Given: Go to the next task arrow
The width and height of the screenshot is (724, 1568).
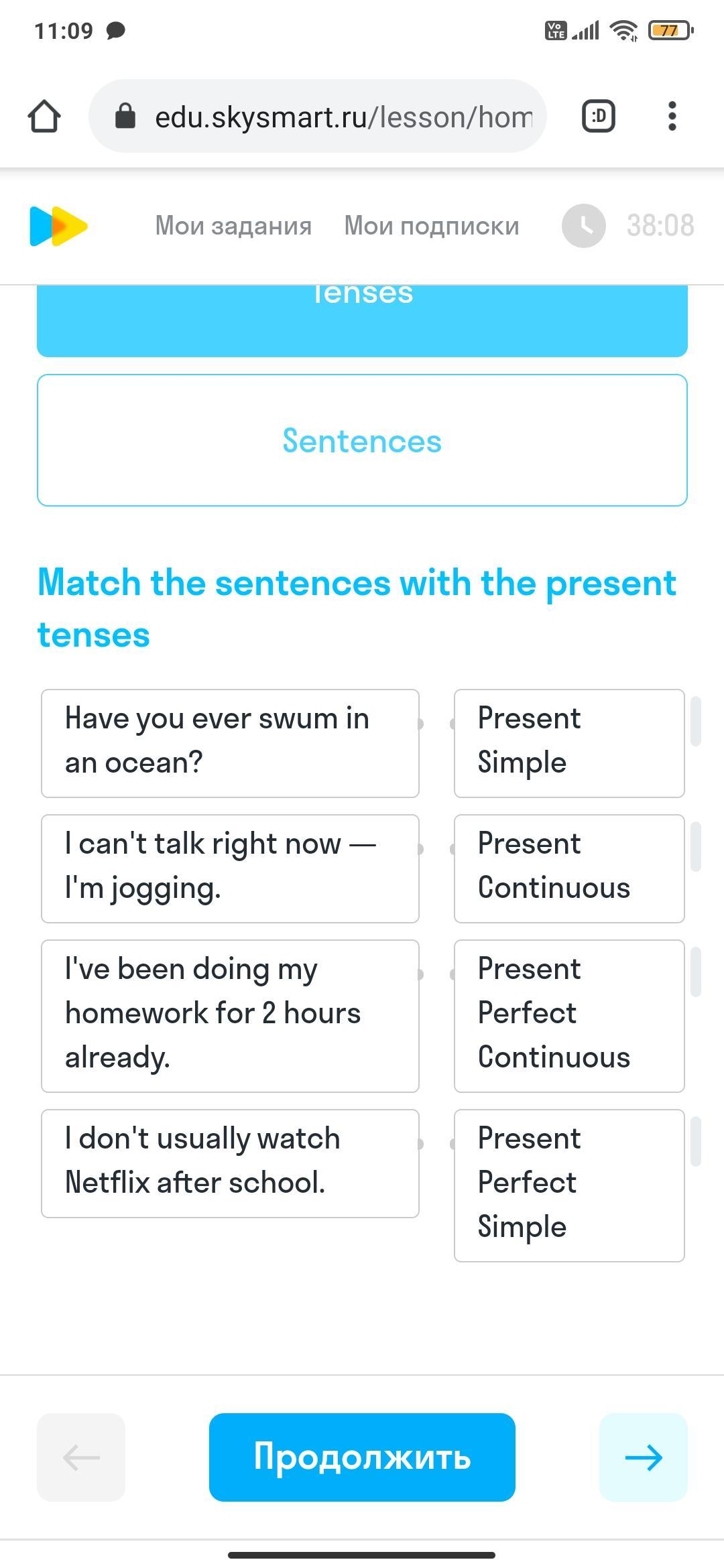Looking at the screenshot, I should pyautogui.click(x=644, y=1457).
